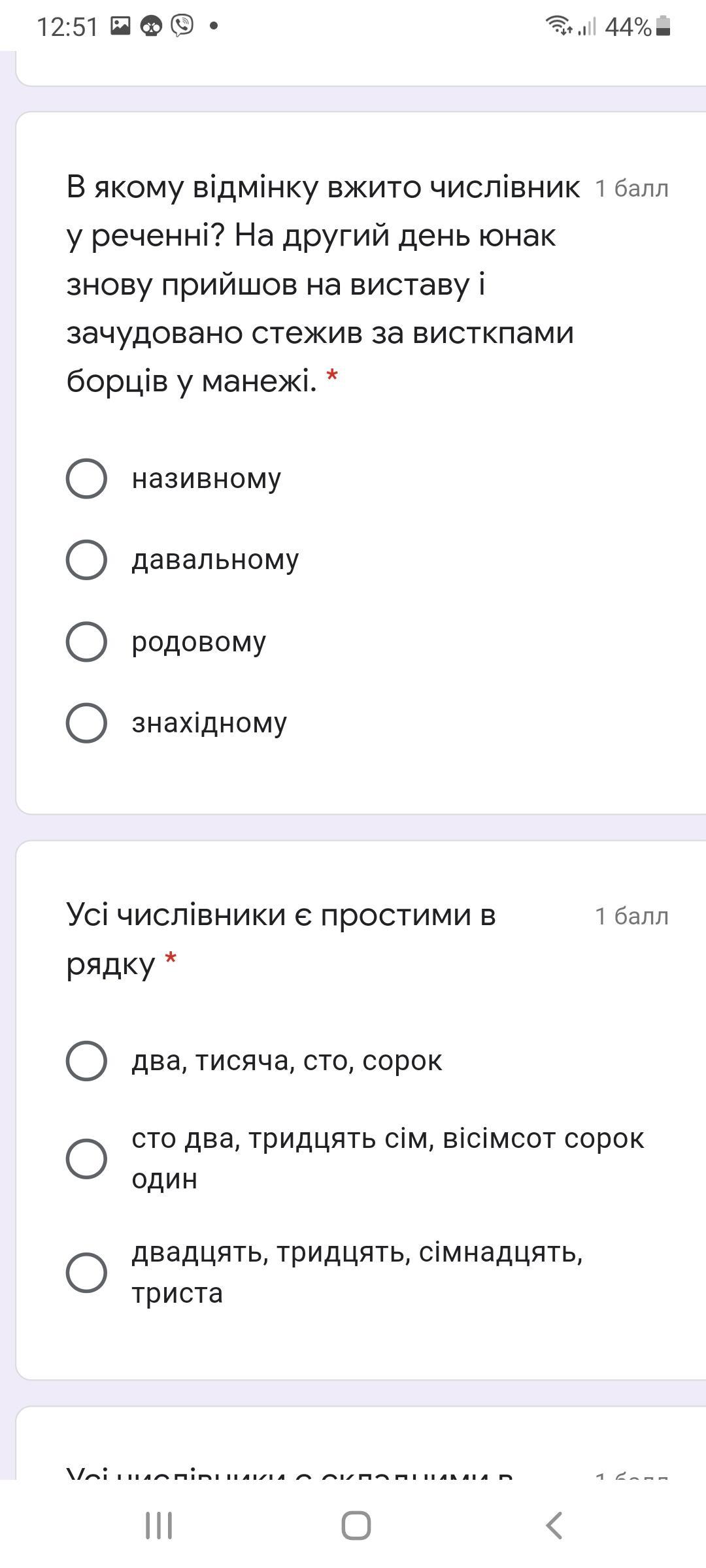Choose 'сто два, тридцять сім, вісімсот сорок один'

tap(86, 1158)
